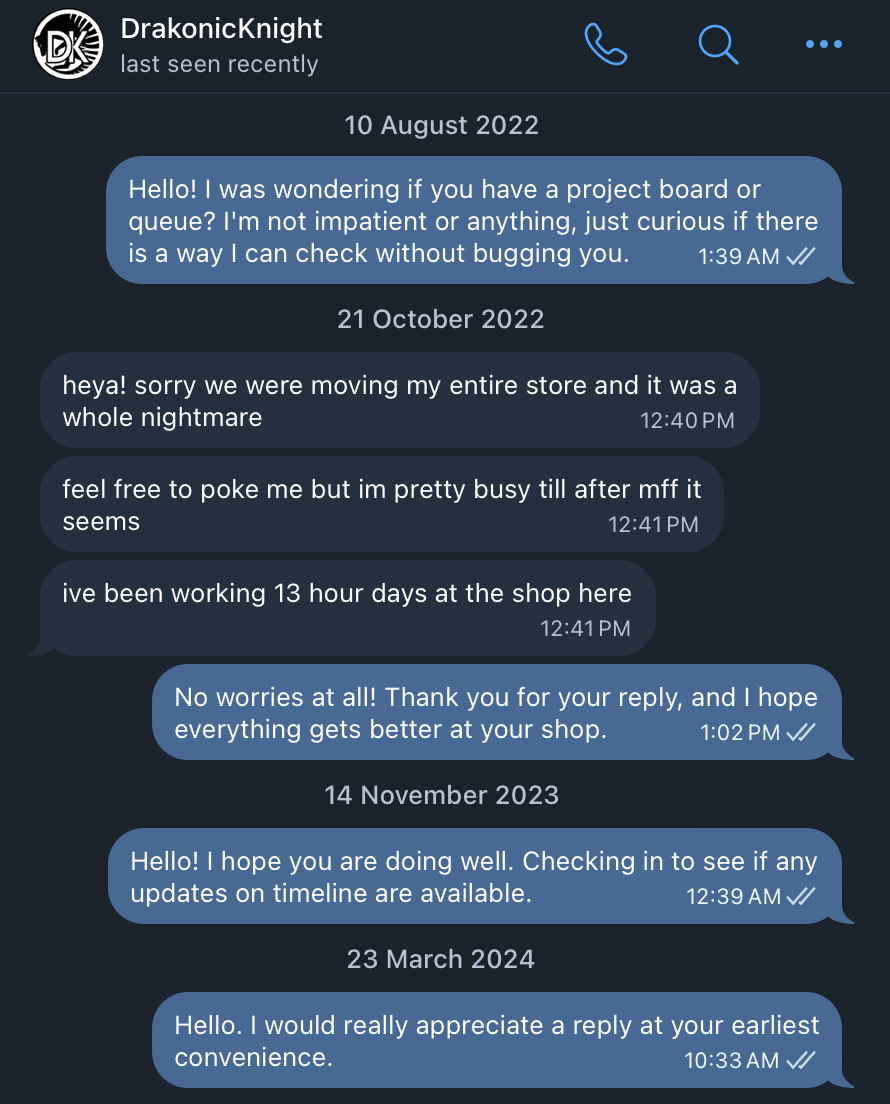Open DrakonicKnight's profile avatar
The height and width of the screenshot is (1104, 890).
click(68, 45)
